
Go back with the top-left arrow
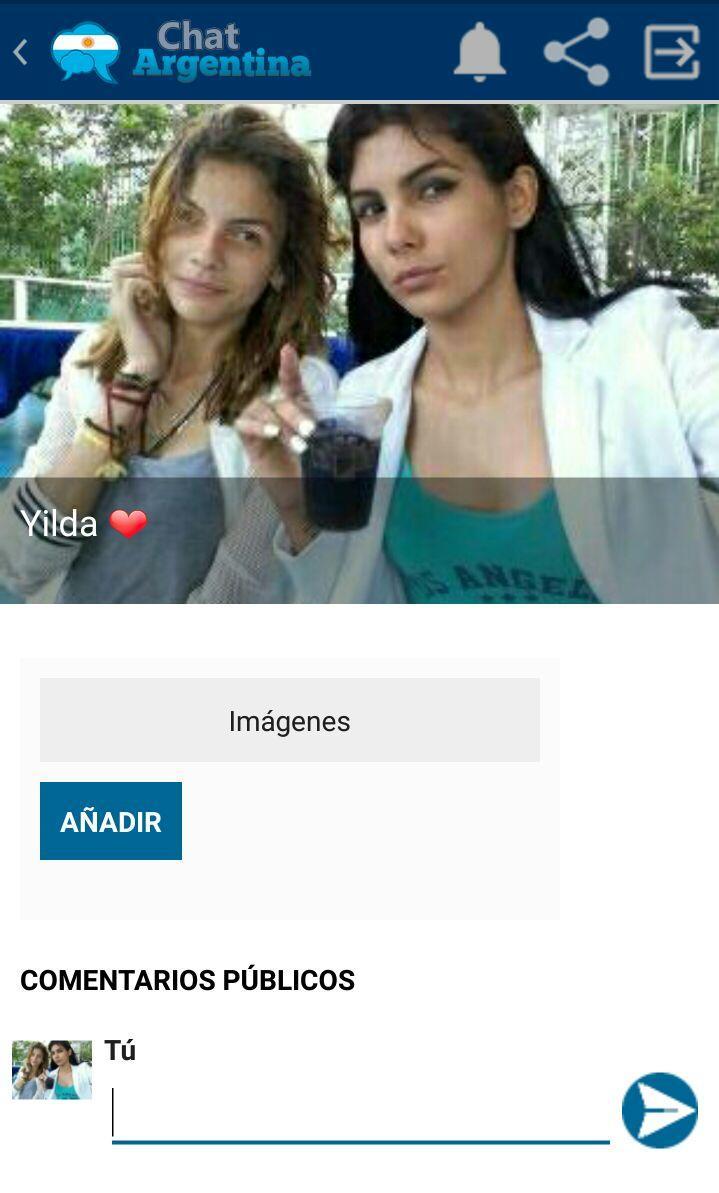(x=20, y=52)
